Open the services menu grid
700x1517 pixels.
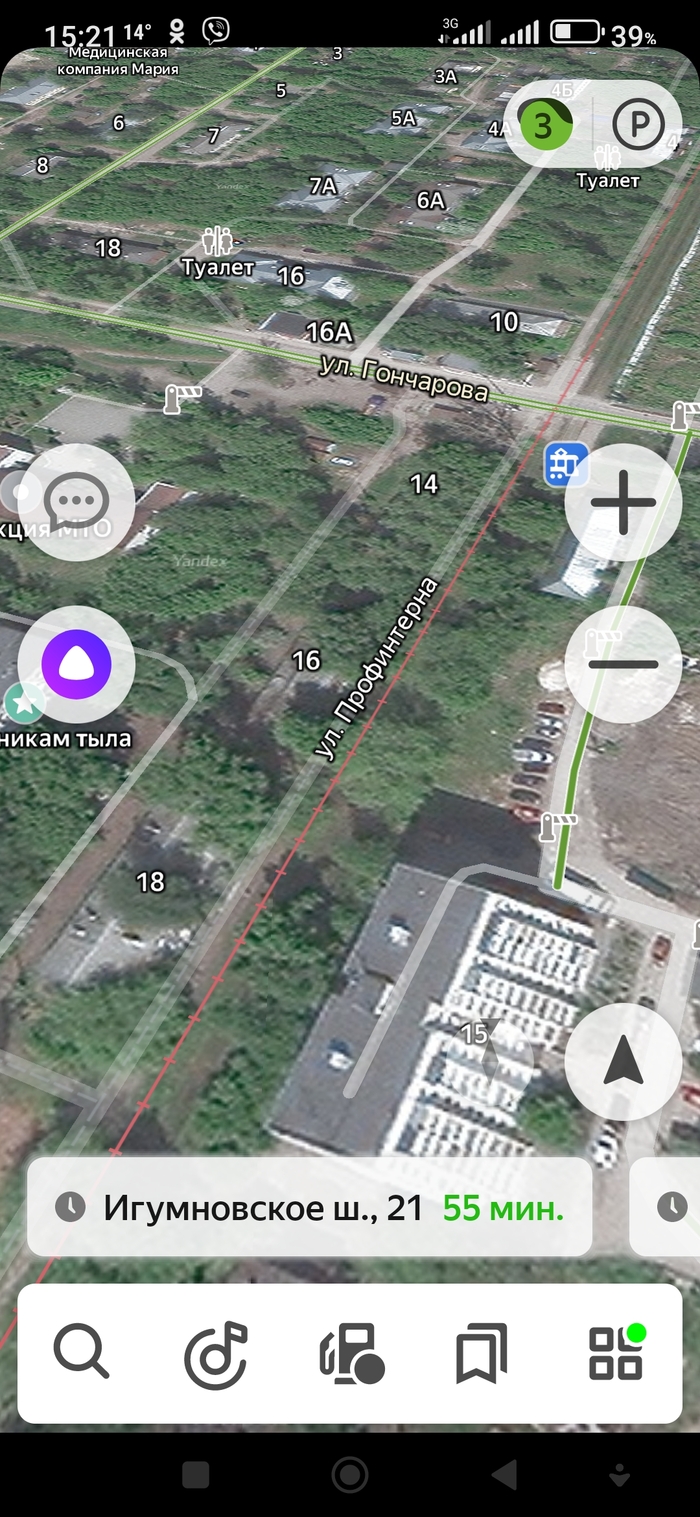[616, 1353]
